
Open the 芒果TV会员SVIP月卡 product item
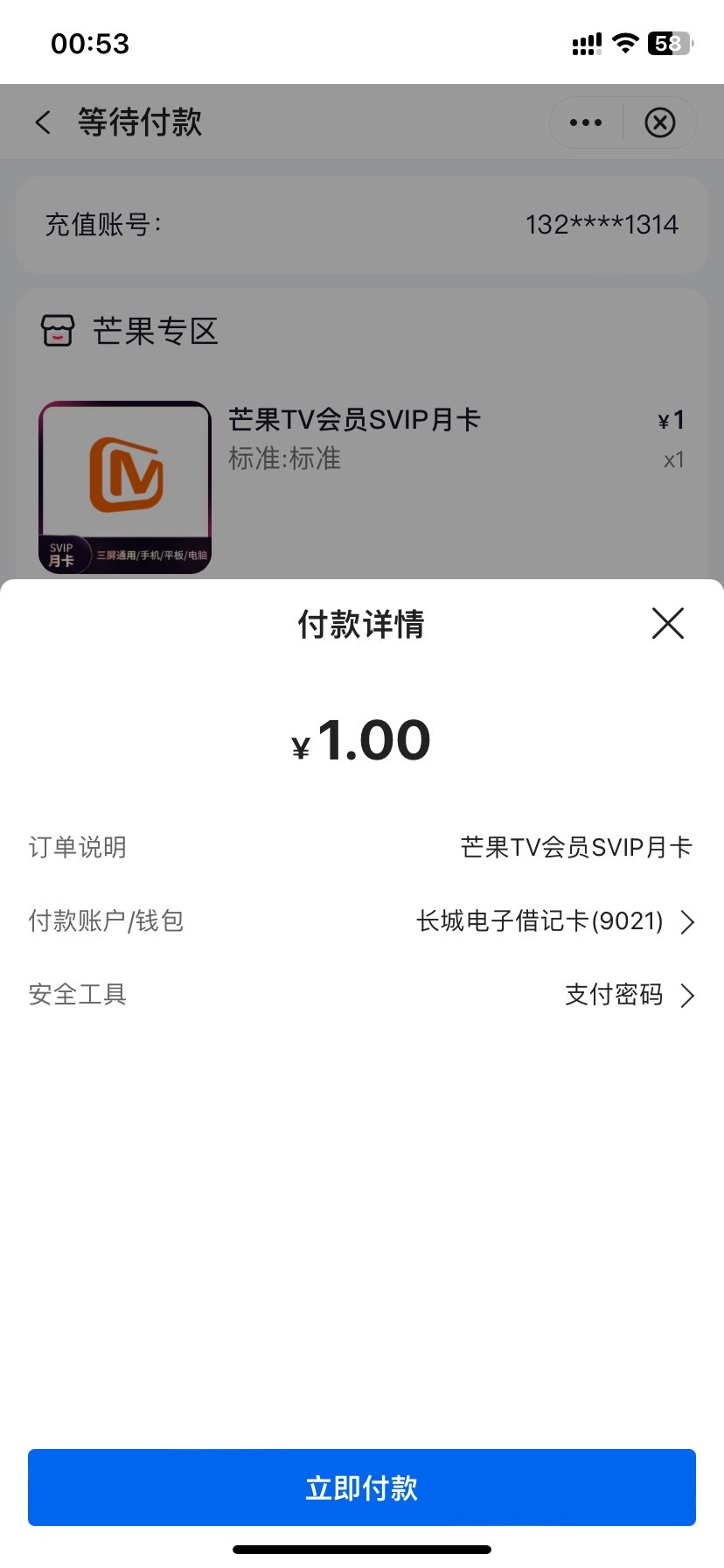pos(353,420)
